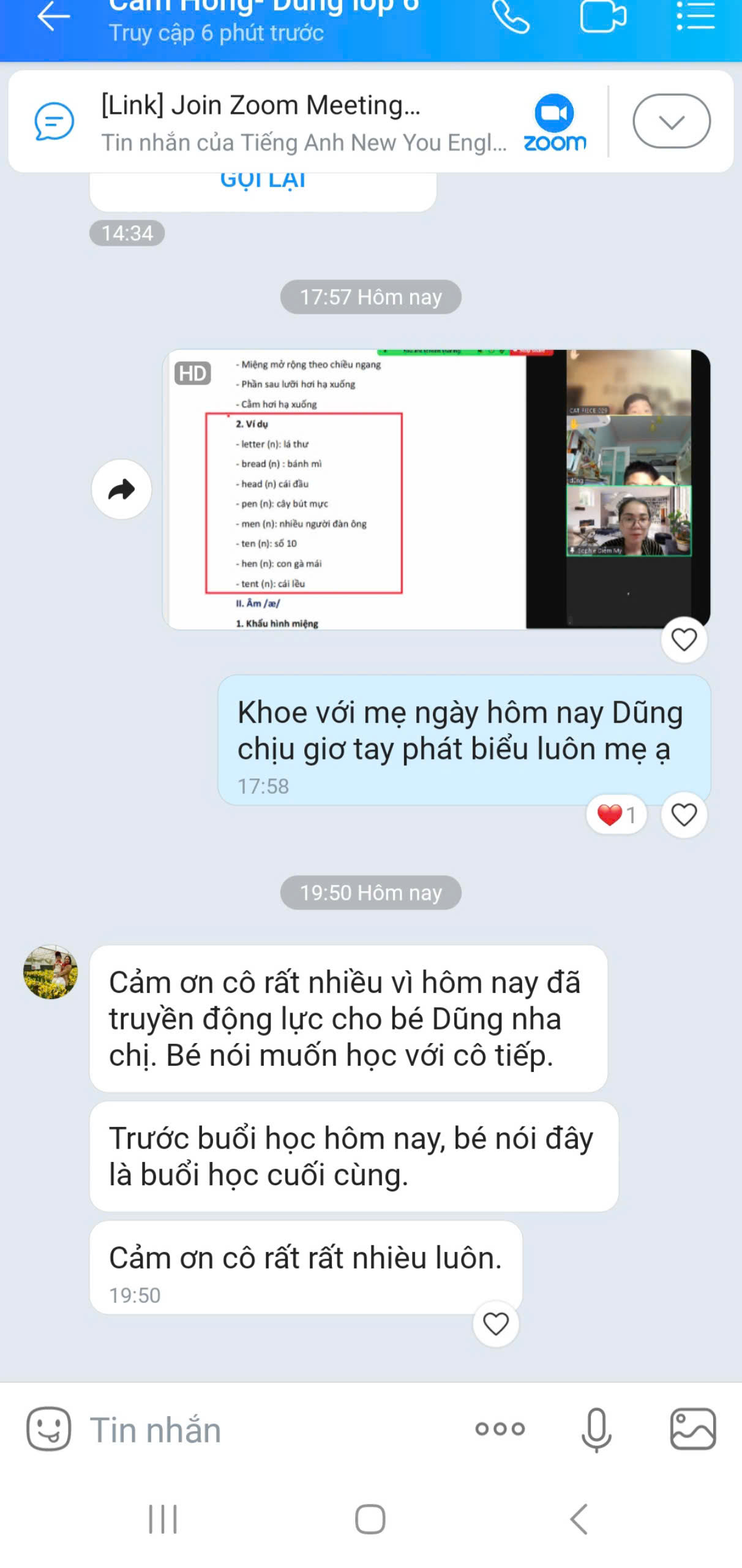Go back from the chat
The width and height of the screenshot is (742, 1568).
tap(53, 17)
